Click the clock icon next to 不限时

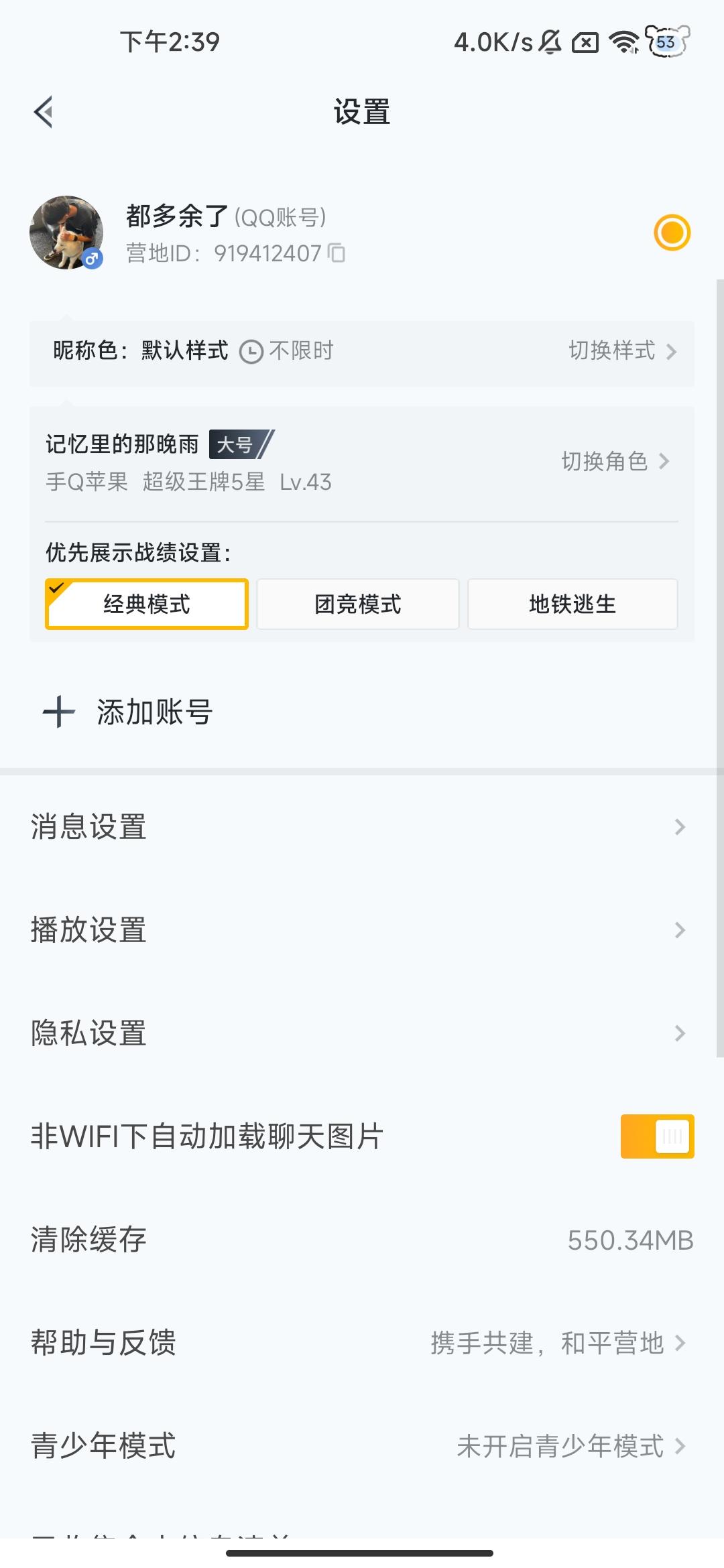[x=251, y=350]
